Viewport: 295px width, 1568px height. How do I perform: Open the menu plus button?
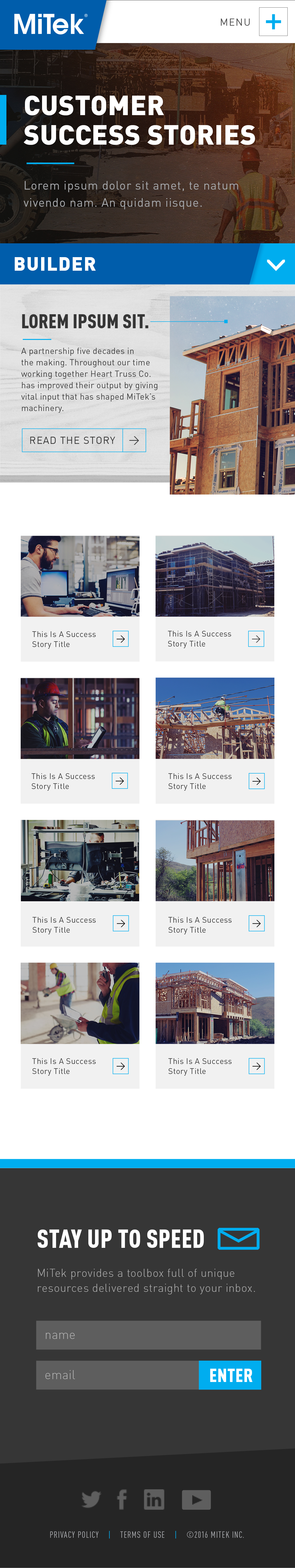tap(273, 22)
